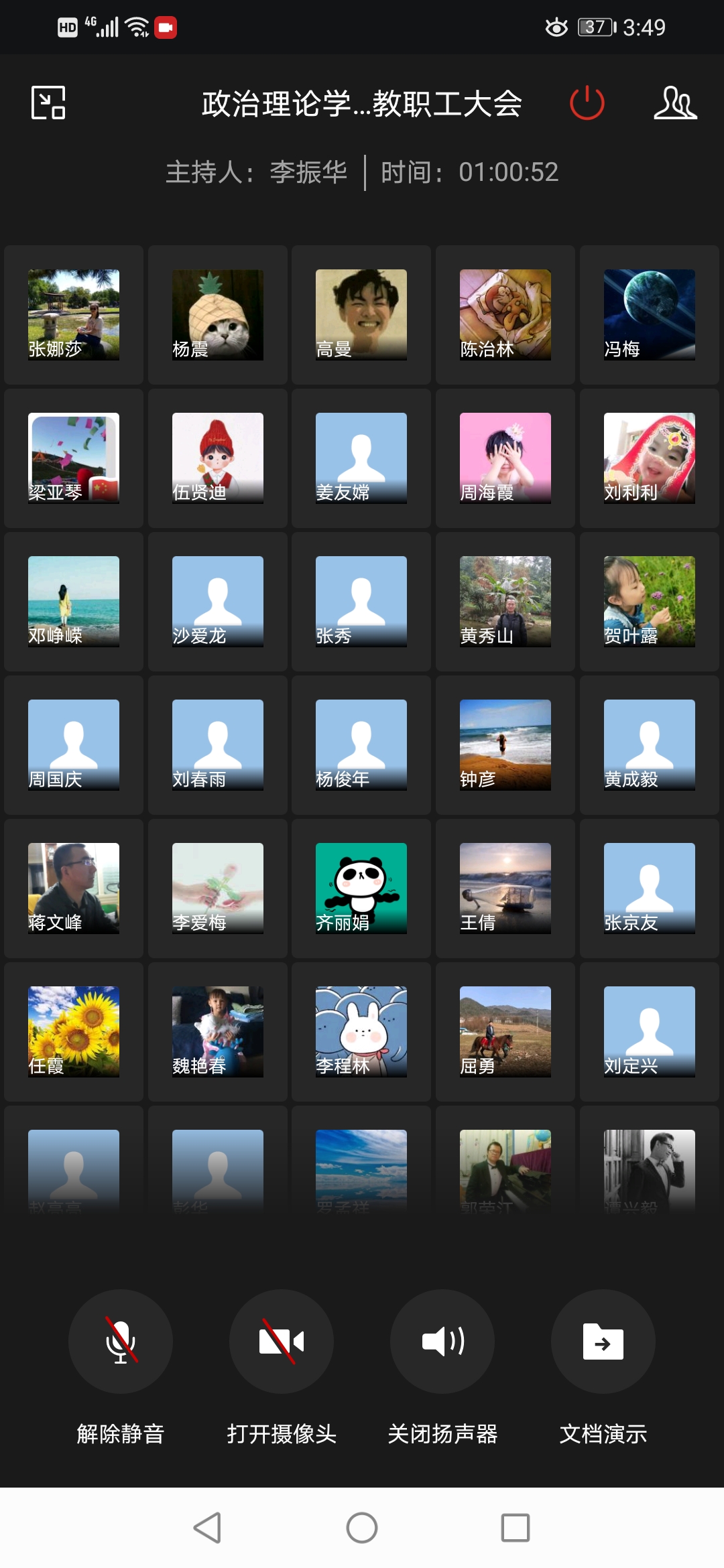This screenshot has height=1568, width=724.
Task: Tap participant tile 黄秀山
Action: (x=505, y=602)
